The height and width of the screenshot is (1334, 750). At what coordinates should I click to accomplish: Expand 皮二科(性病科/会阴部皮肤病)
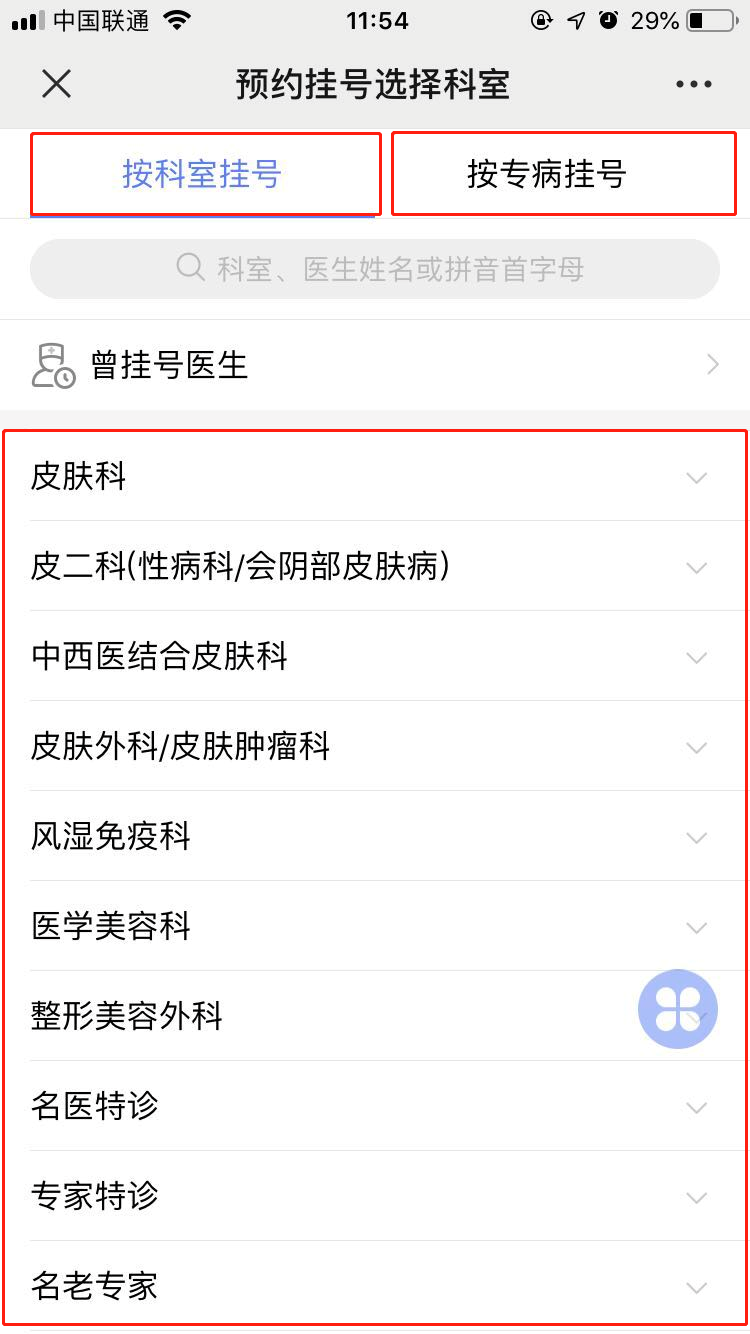tap(375, 566)
